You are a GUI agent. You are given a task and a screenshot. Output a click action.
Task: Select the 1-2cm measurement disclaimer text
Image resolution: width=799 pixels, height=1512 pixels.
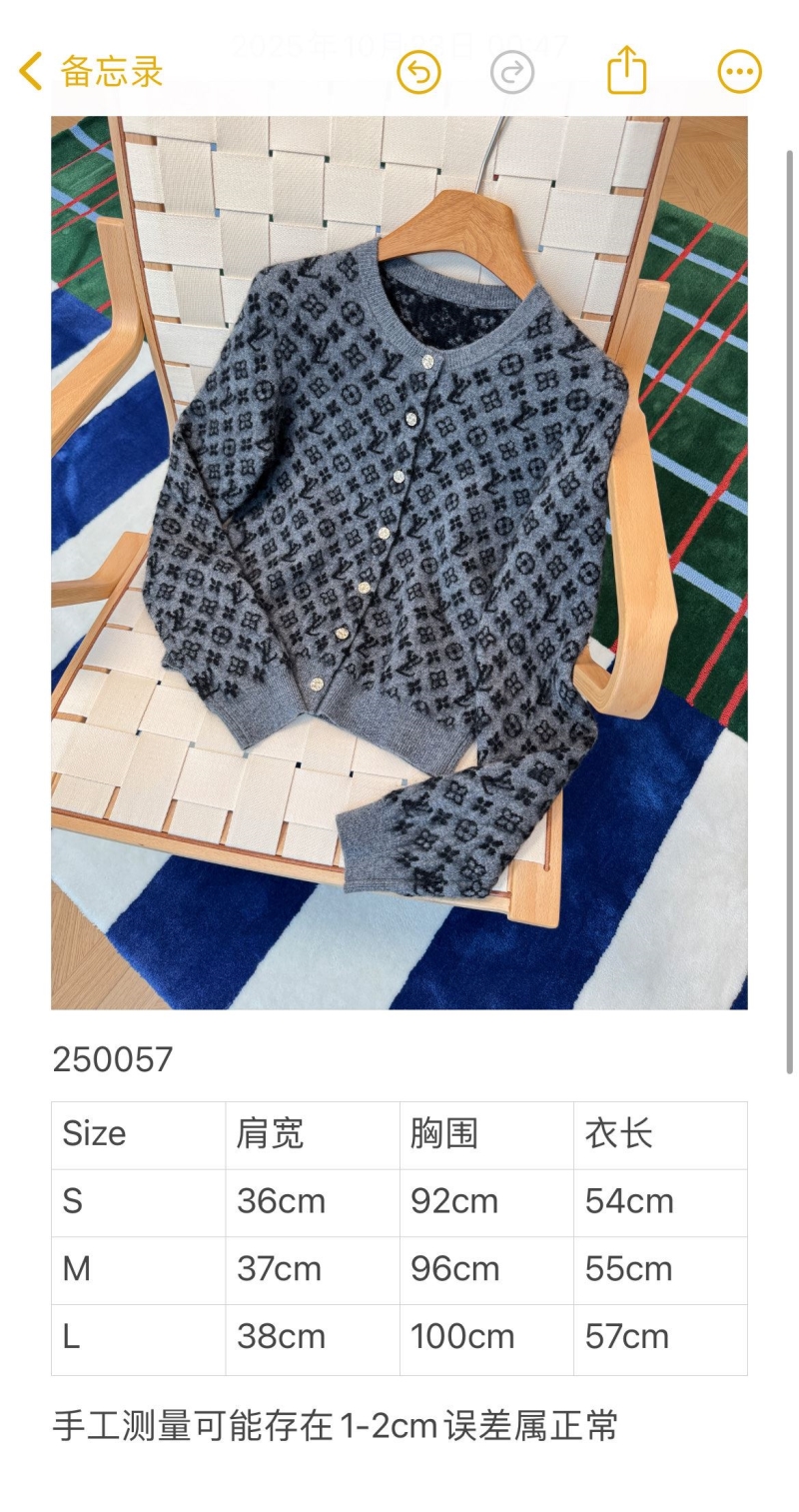click(x=335, y=1429)
